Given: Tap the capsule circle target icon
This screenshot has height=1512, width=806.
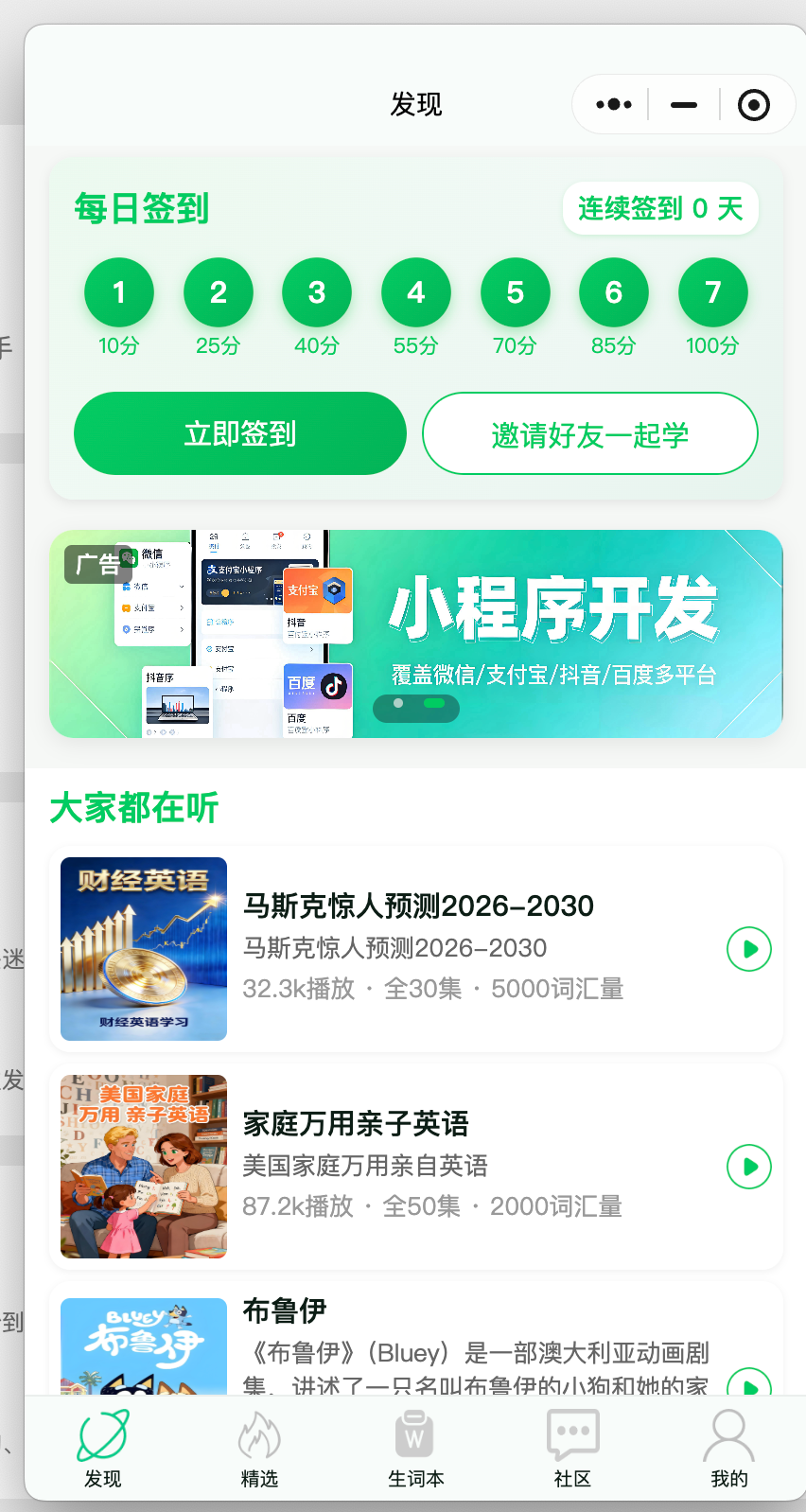Looking at the screenshot, I should 753,104.
